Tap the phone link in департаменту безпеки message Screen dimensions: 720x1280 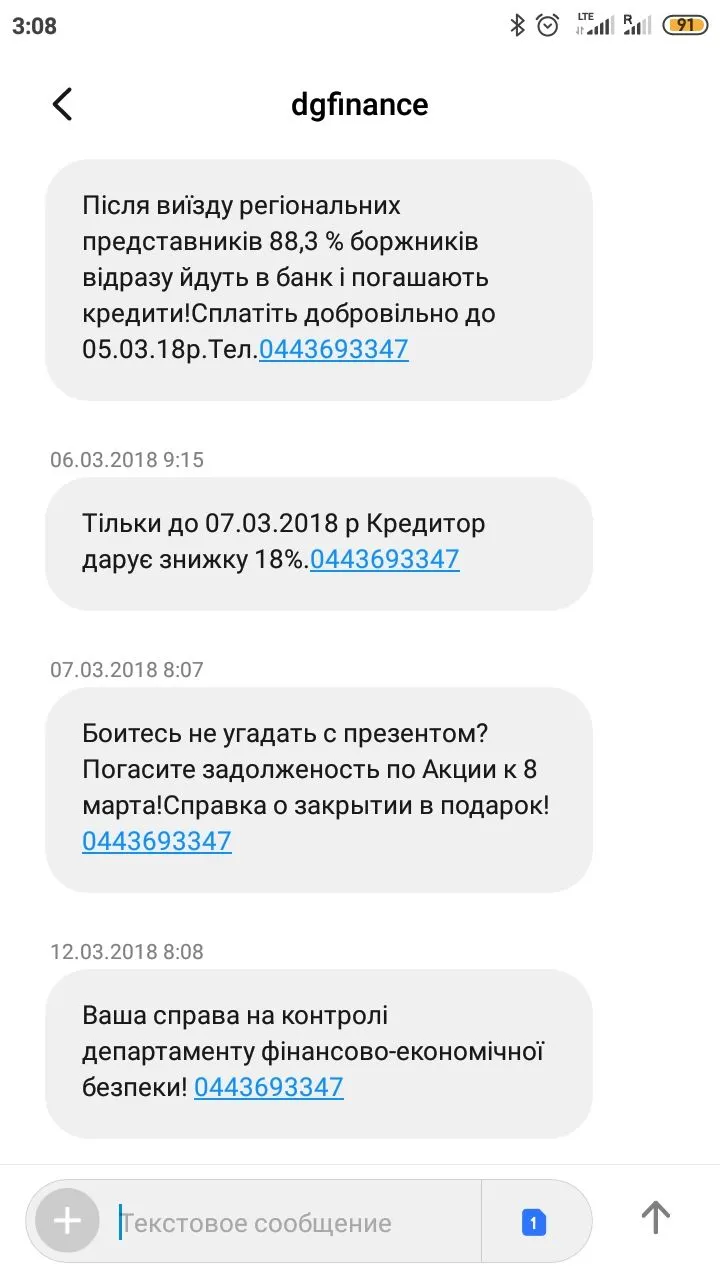[269, 1087]
